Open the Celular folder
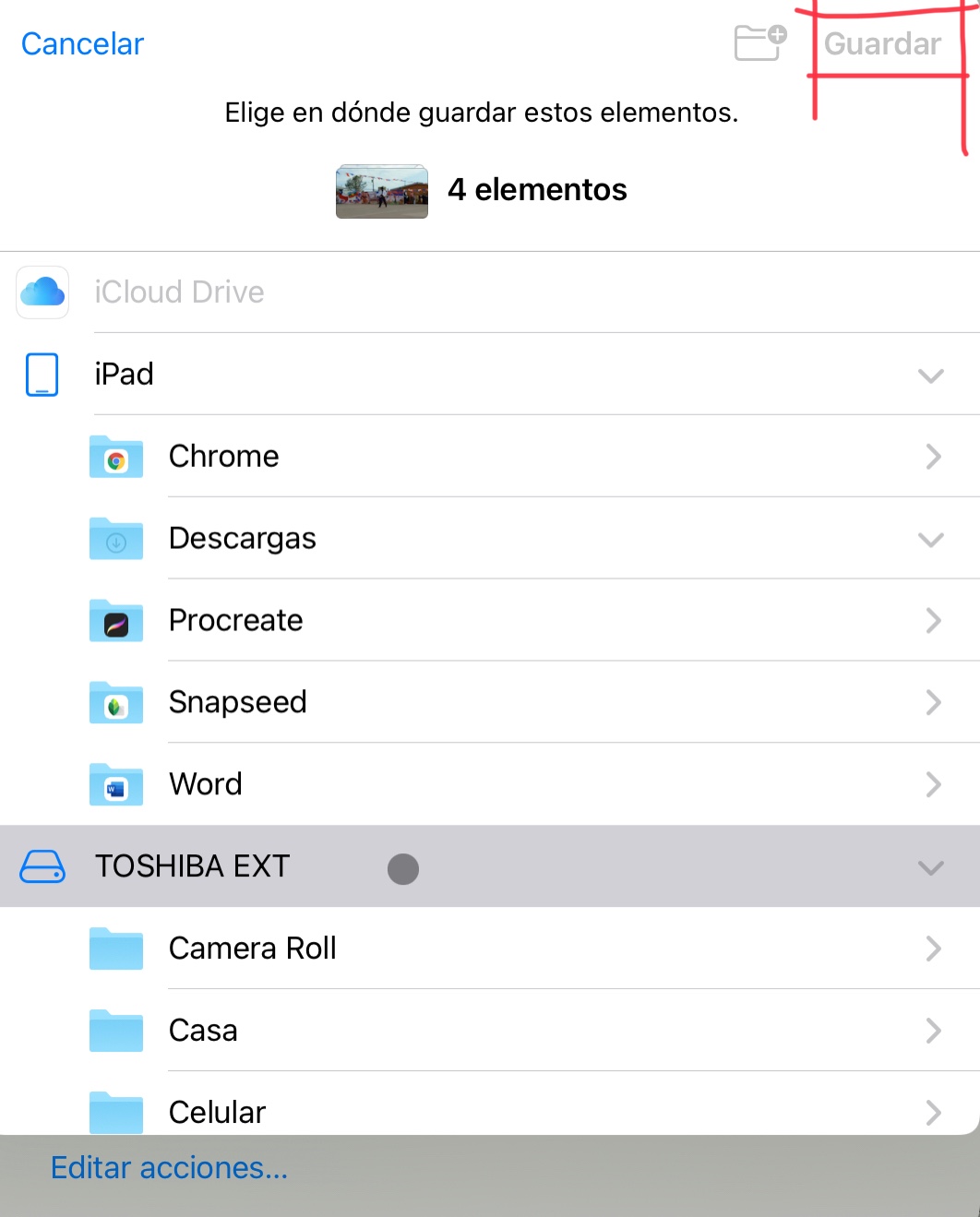Image resolution: width=980 pixels, height=1217 pixels. [218, 1112]
